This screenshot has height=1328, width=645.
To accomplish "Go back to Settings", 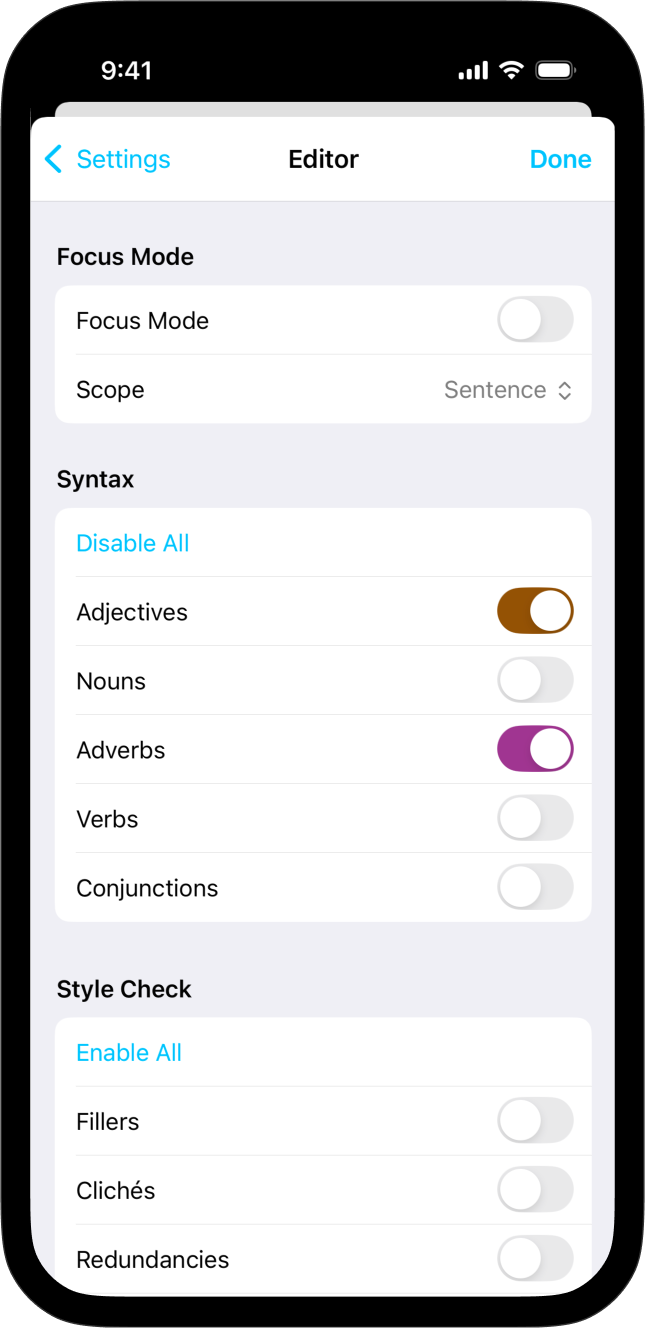I will [108, 159].
